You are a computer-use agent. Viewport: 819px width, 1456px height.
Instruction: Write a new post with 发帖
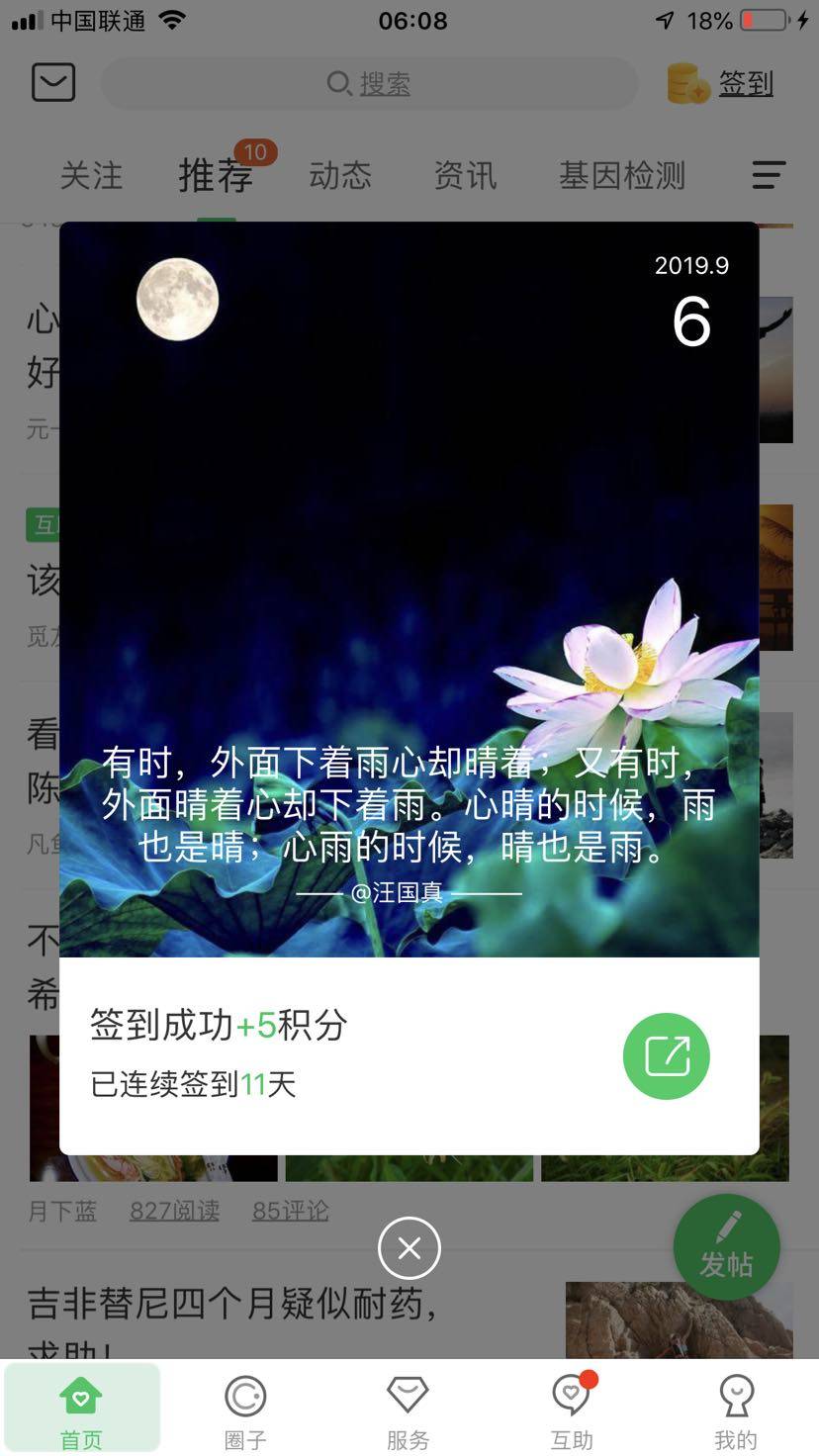tap(727, 1246)
